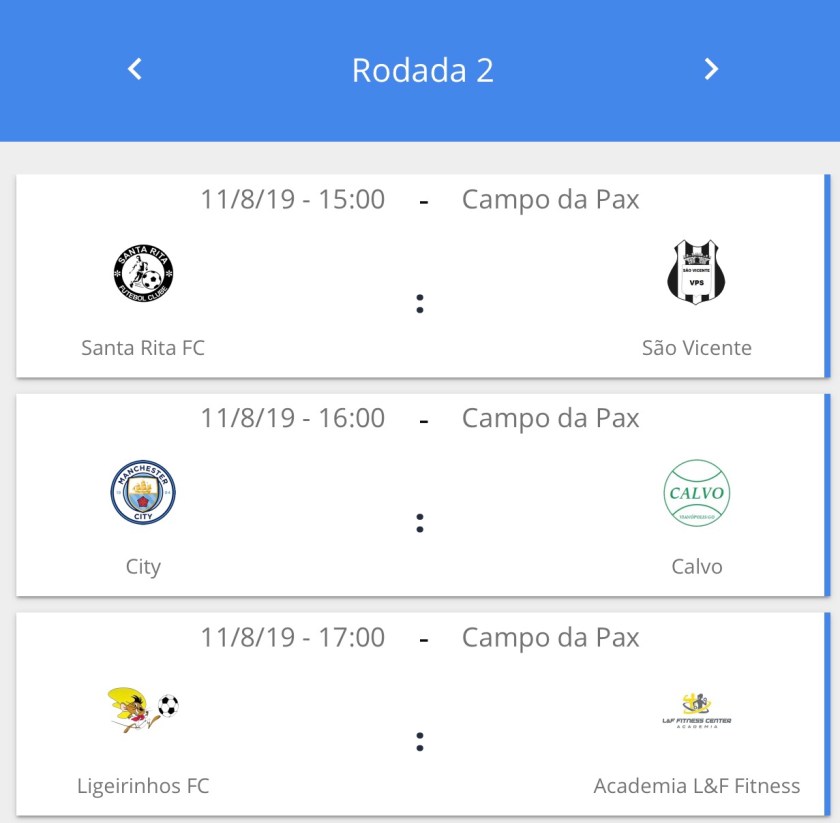Viewport: 840px width, 823px height.
Task: Open the Santa Rita FC vs São Vicente match
Action: (x=420, y=277)
